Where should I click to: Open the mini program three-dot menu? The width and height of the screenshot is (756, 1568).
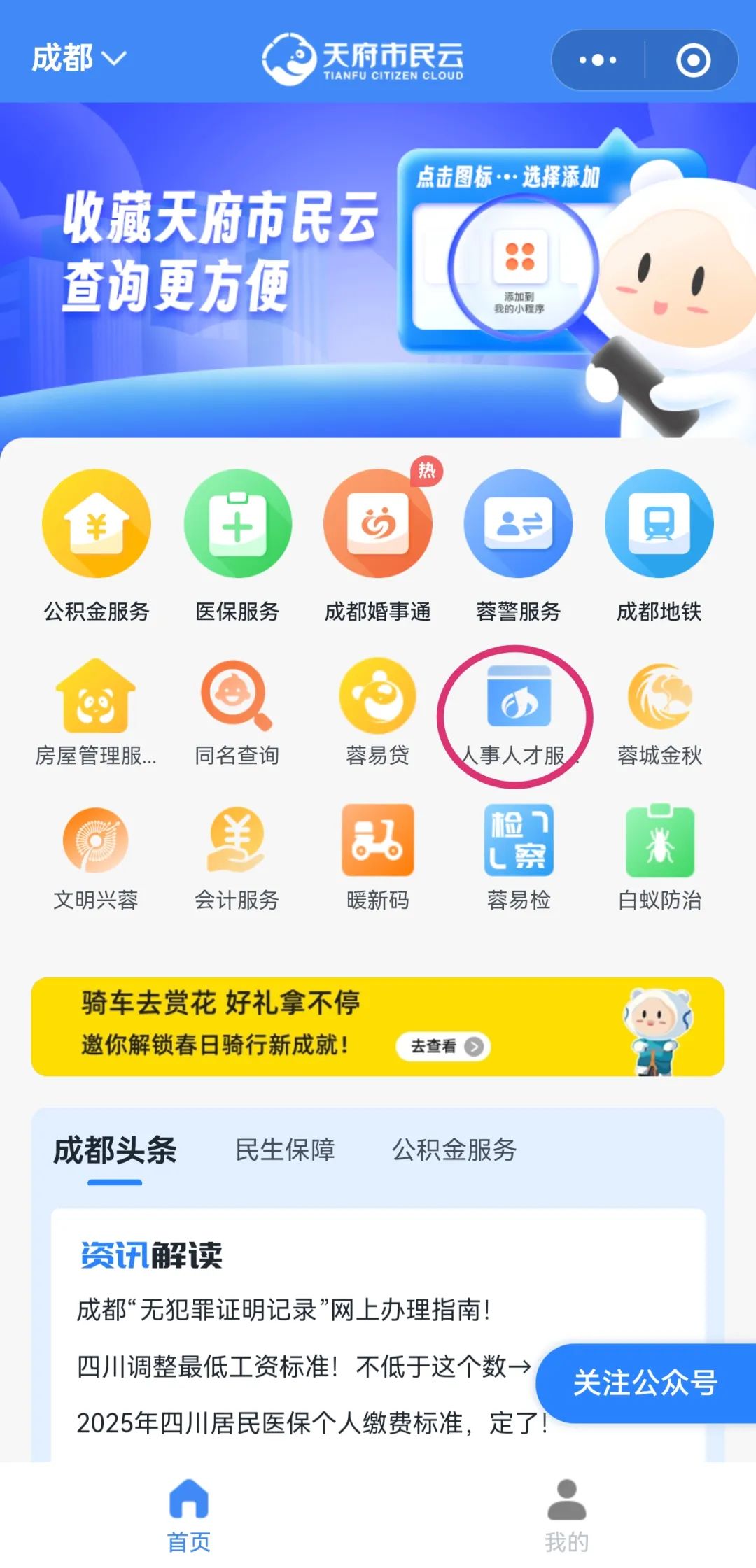tap(597, 60)
